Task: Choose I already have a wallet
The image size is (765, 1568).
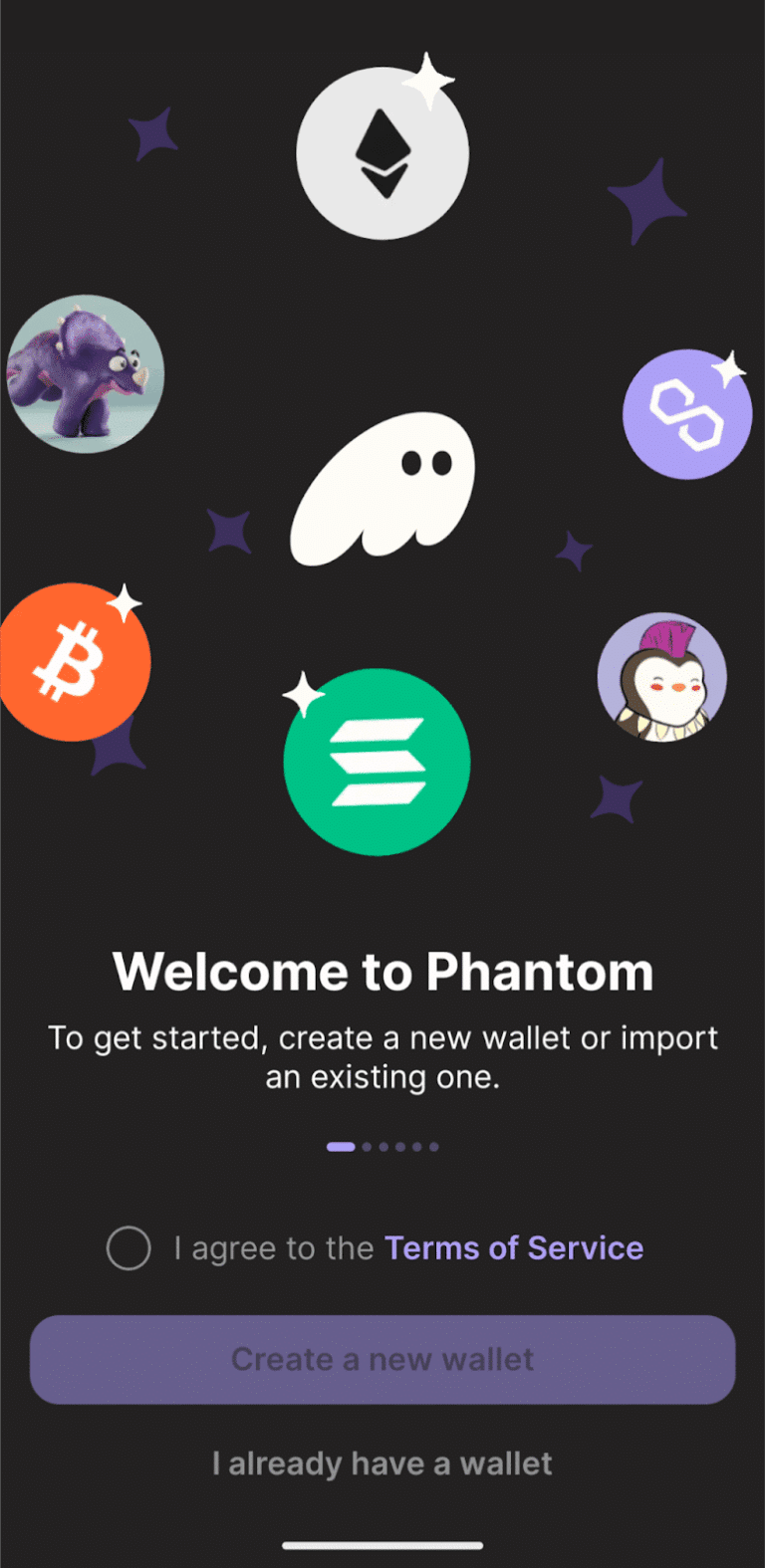Action: click(x=382, y=1463)
